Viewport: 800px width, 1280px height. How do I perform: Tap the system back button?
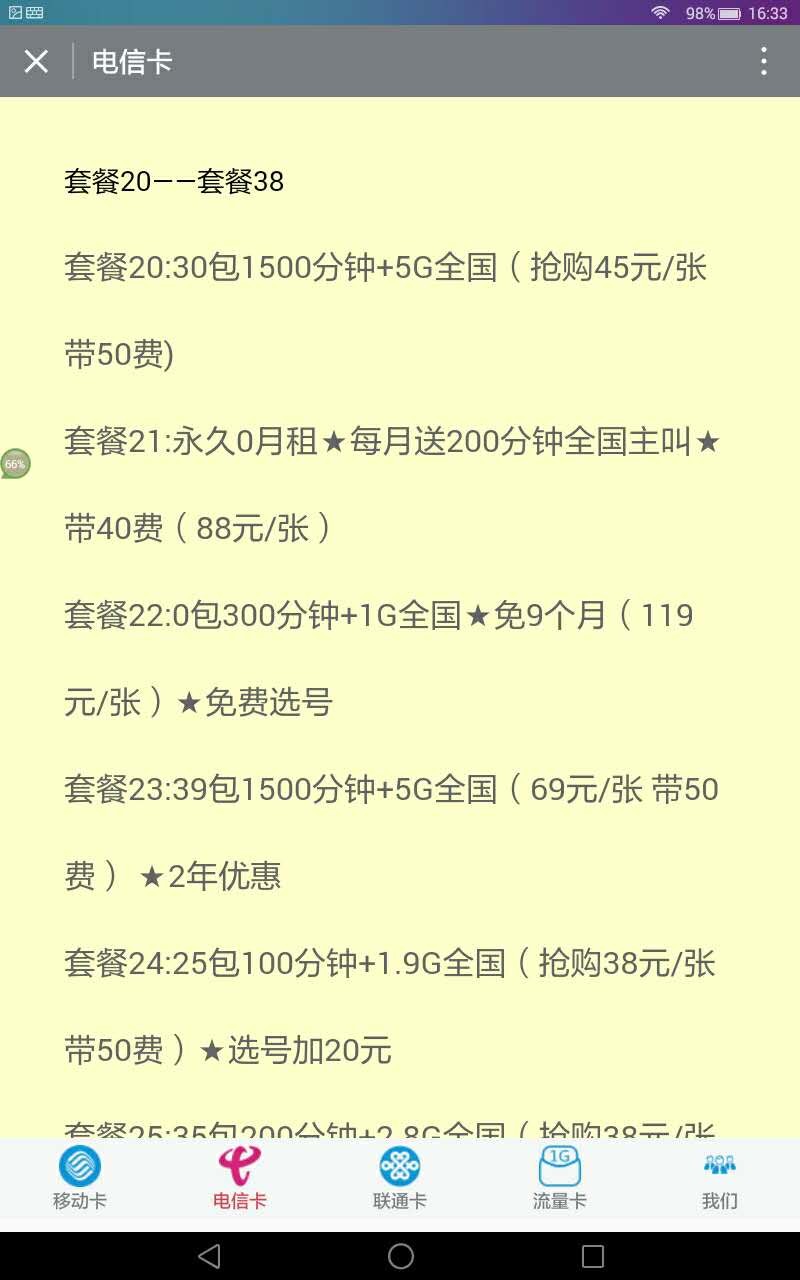click(x=209, y=1256)
